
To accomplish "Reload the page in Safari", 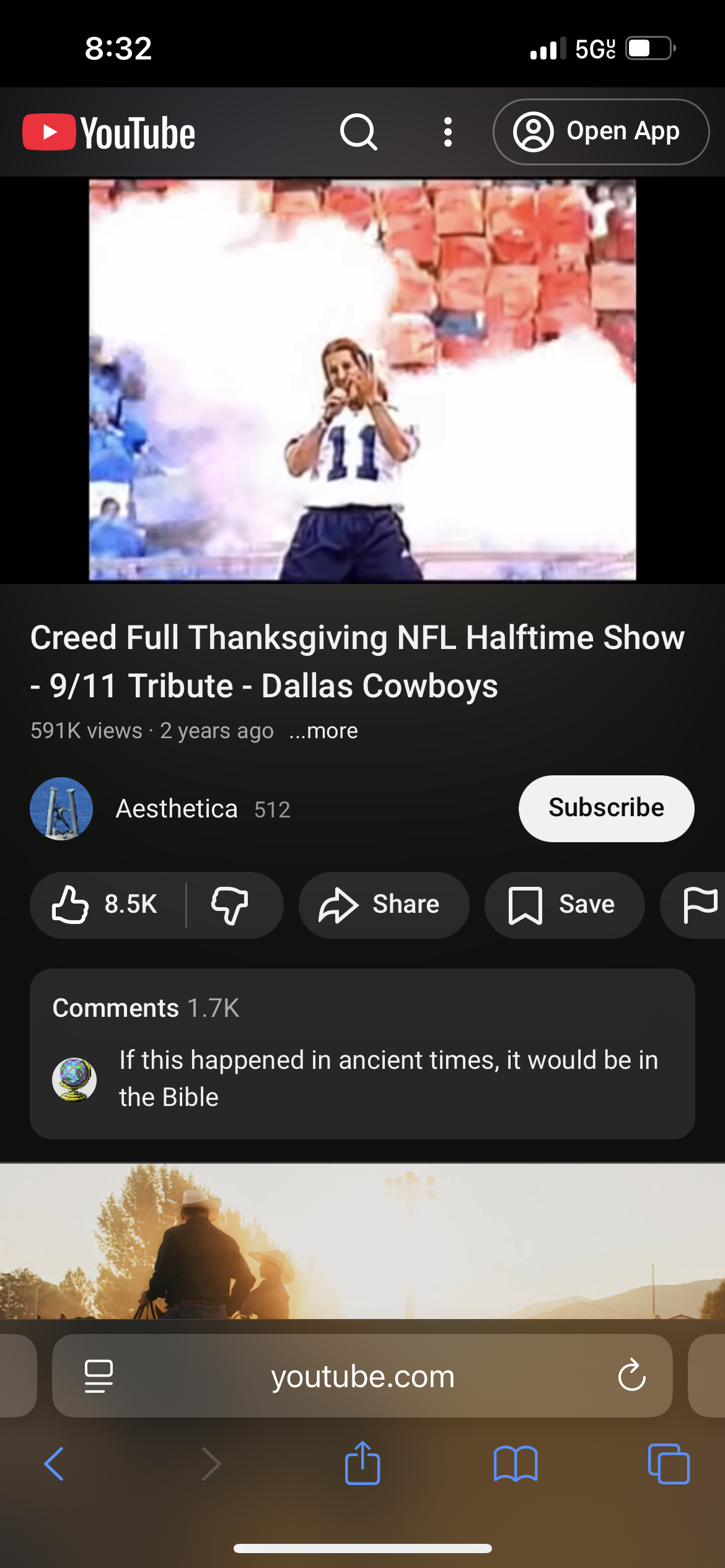I will click(631, 1375).
